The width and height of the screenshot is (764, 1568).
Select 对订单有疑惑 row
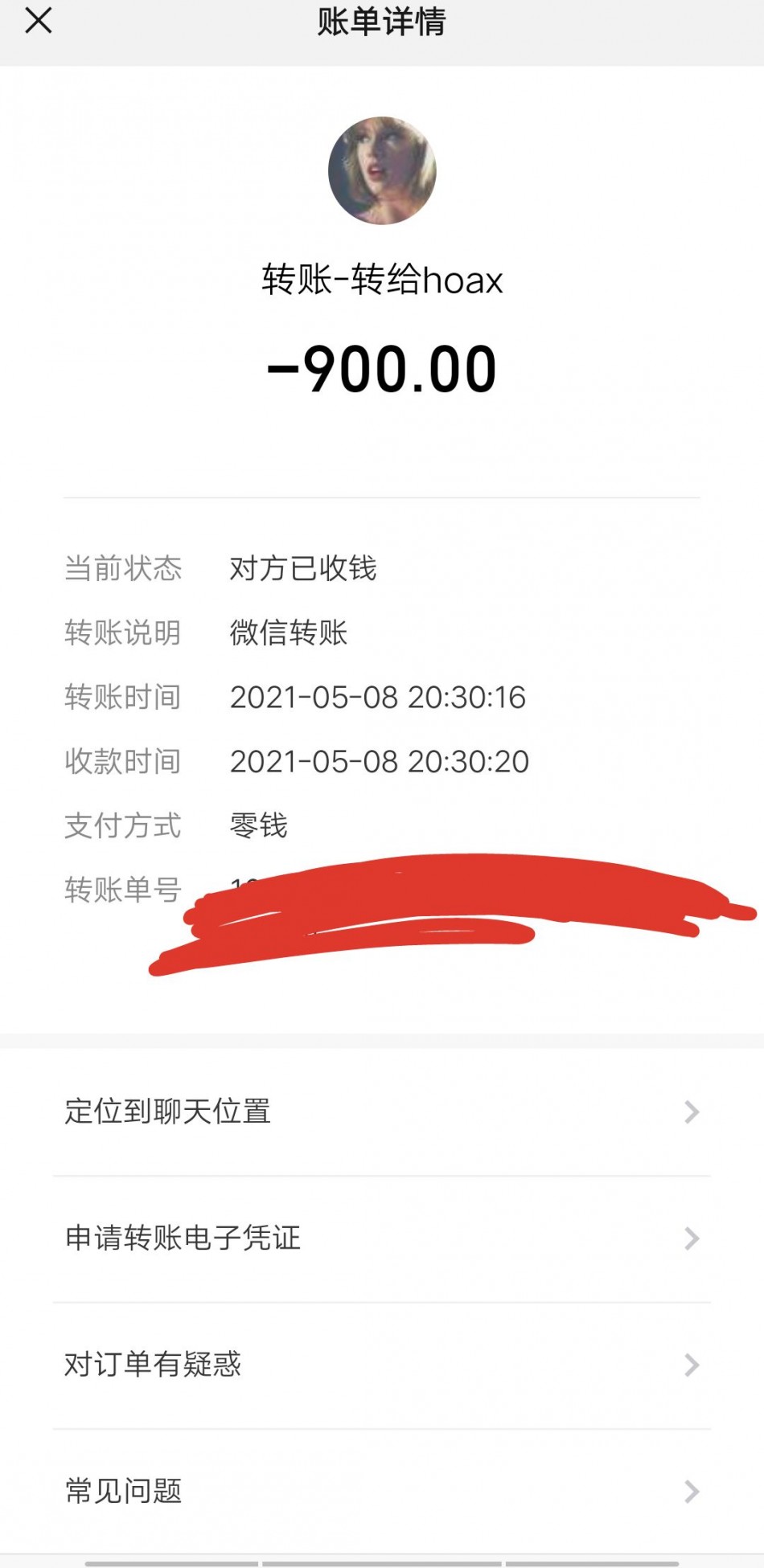[382, 1365]
